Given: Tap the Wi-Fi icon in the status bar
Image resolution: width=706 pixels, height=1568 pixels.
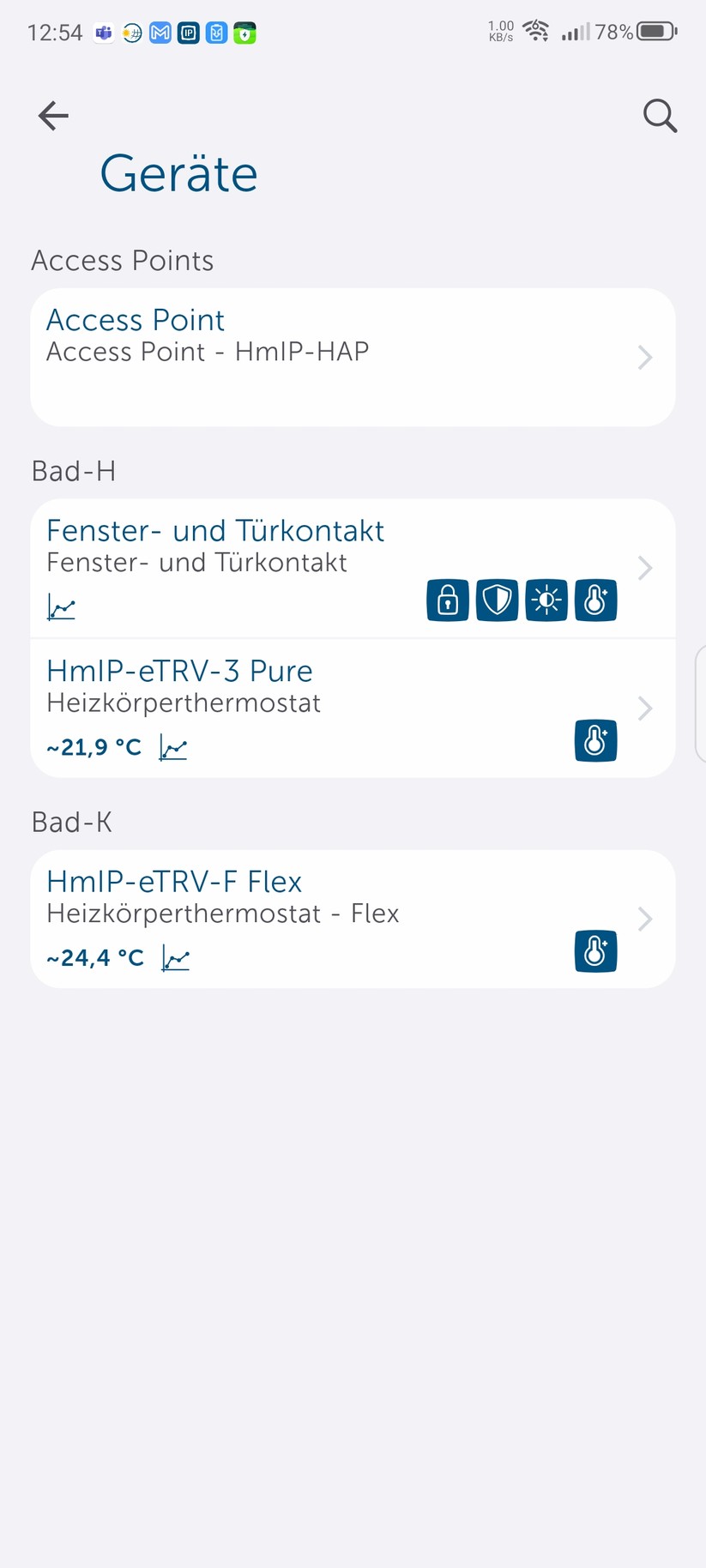Looking at the screenshot, I should pos(536,31).
